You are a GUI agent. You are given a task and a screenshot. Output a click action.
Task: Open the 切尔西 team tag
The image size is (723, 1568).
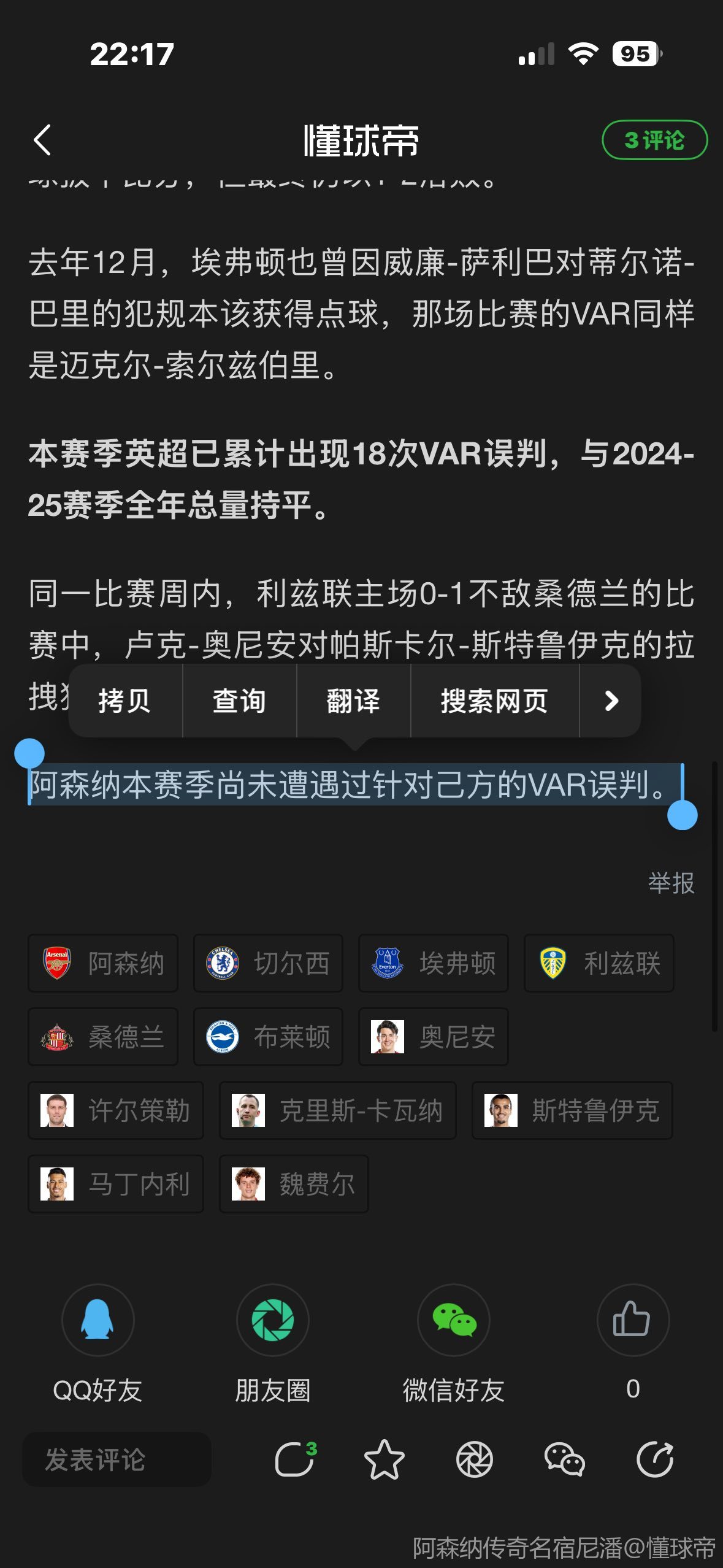point(268,963)
